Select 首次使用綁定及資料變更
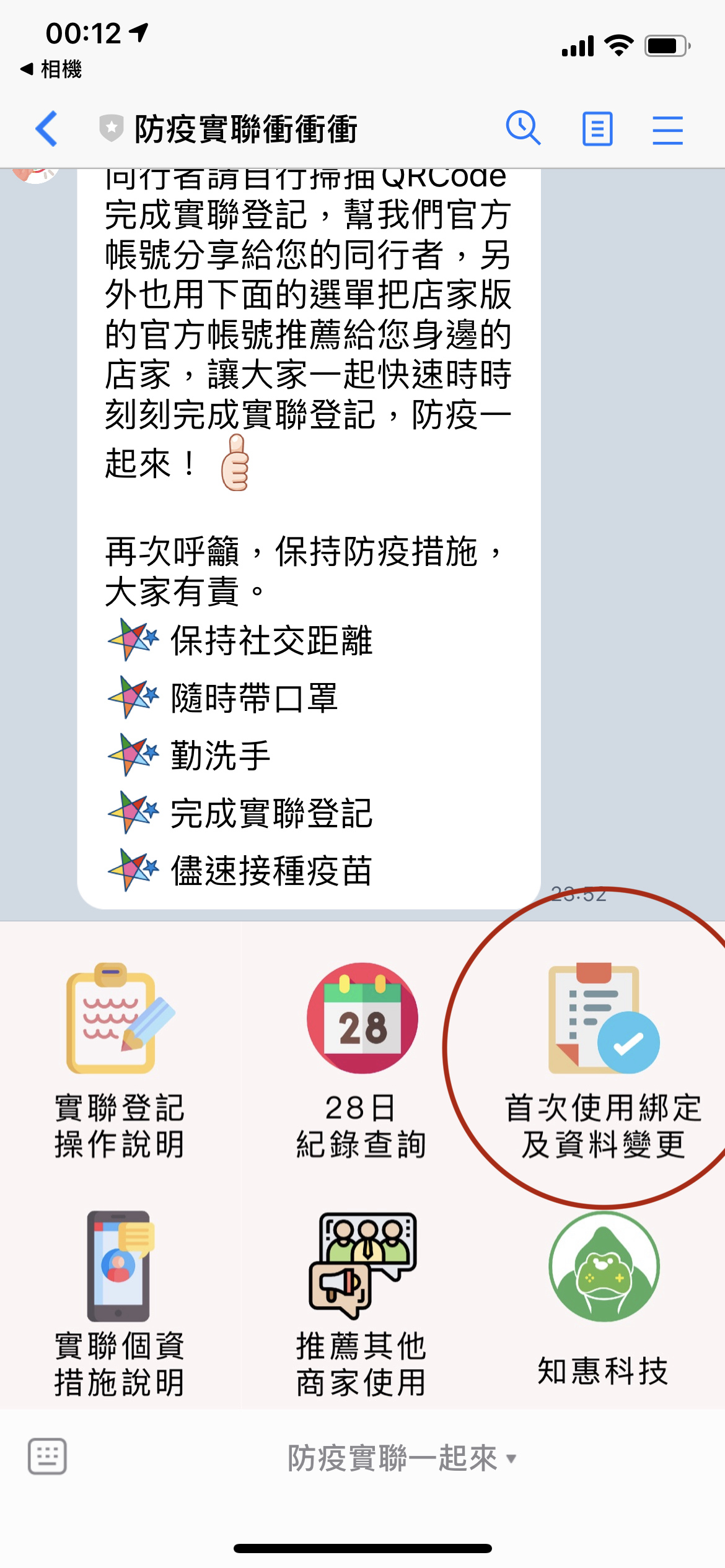725x1568 pixels. (603, 1059)
